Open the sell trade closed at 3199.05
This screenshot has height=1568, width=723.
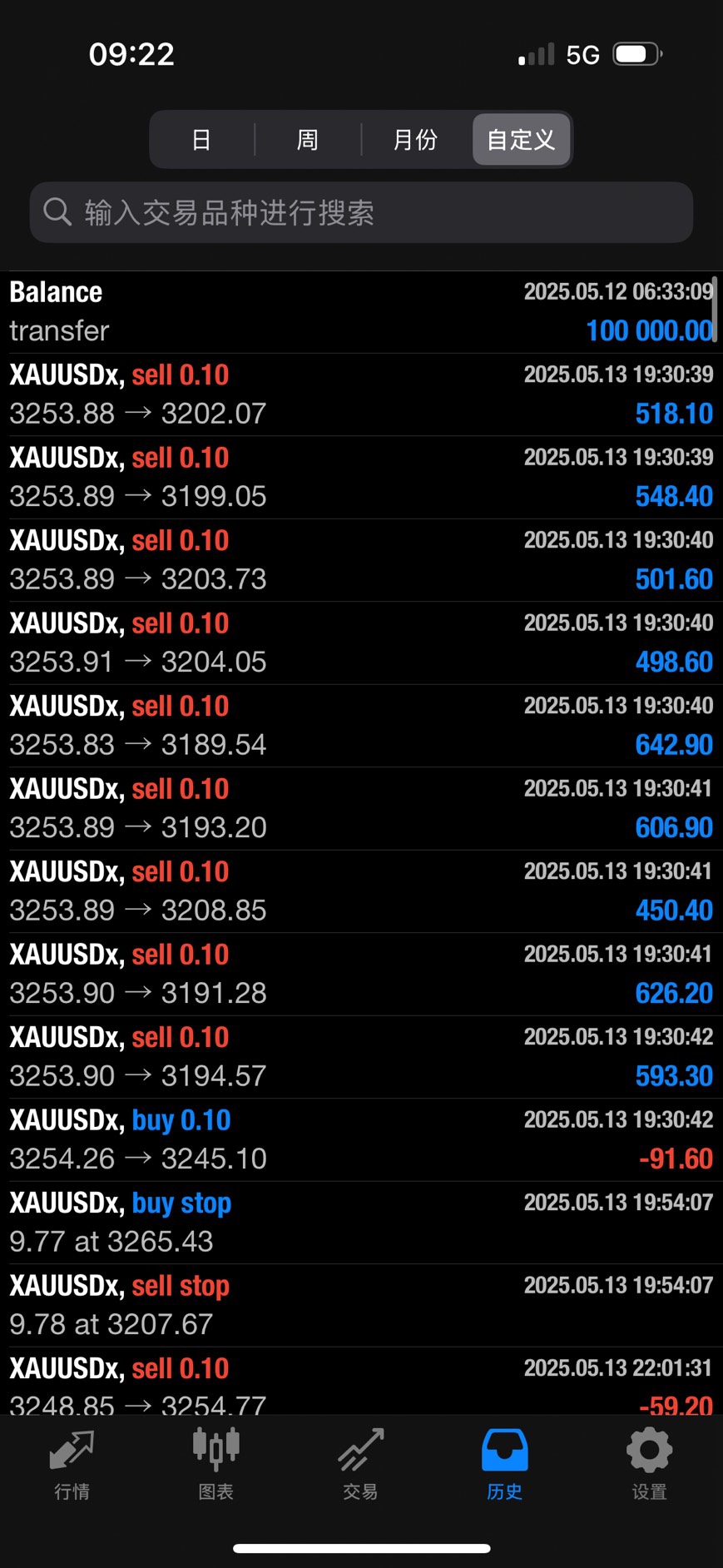click(x=361, y=477)
